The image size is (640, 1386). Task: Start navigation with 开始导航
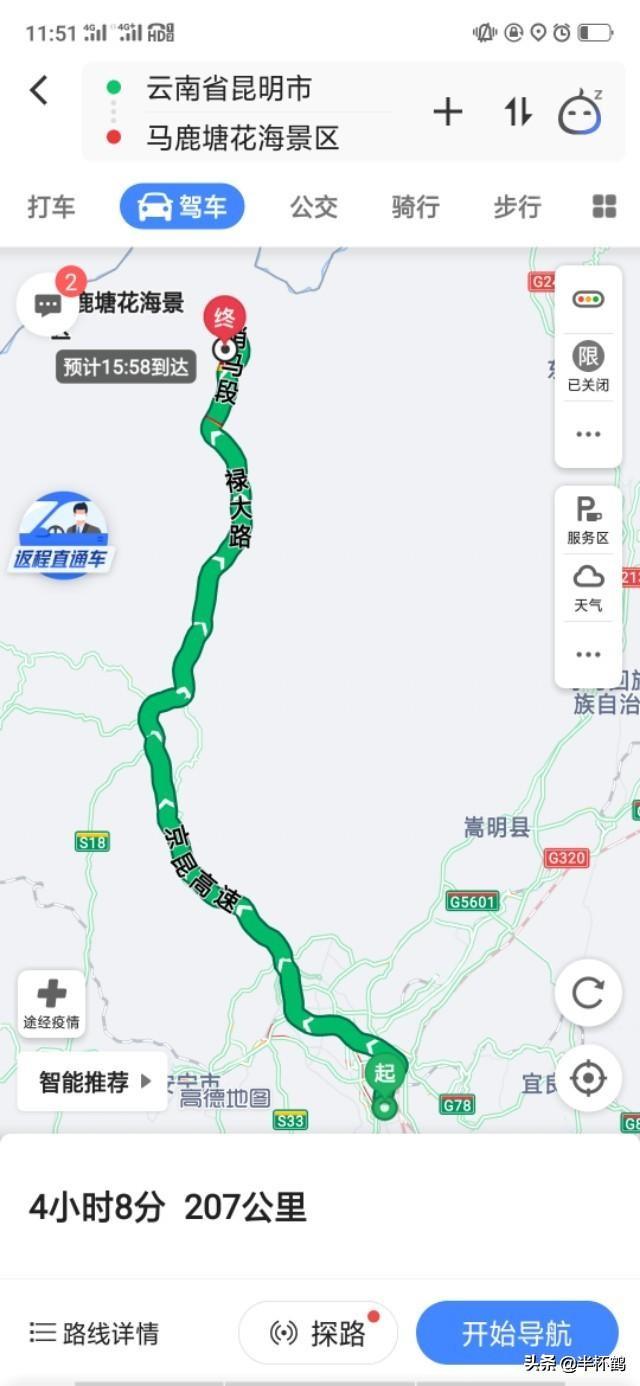pos(517,1333)
